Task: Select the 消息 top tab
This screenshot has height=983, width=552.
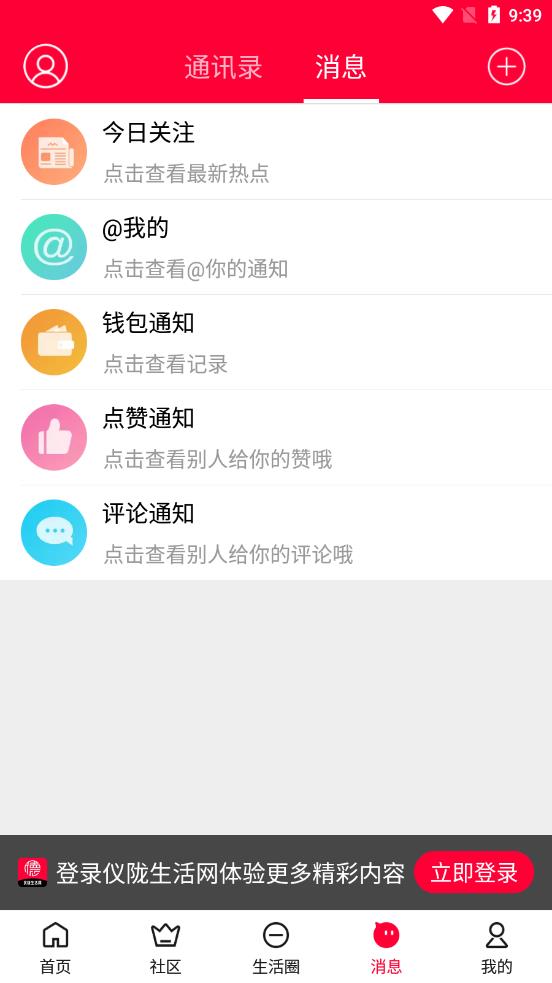Action: [x=341, y=67]
